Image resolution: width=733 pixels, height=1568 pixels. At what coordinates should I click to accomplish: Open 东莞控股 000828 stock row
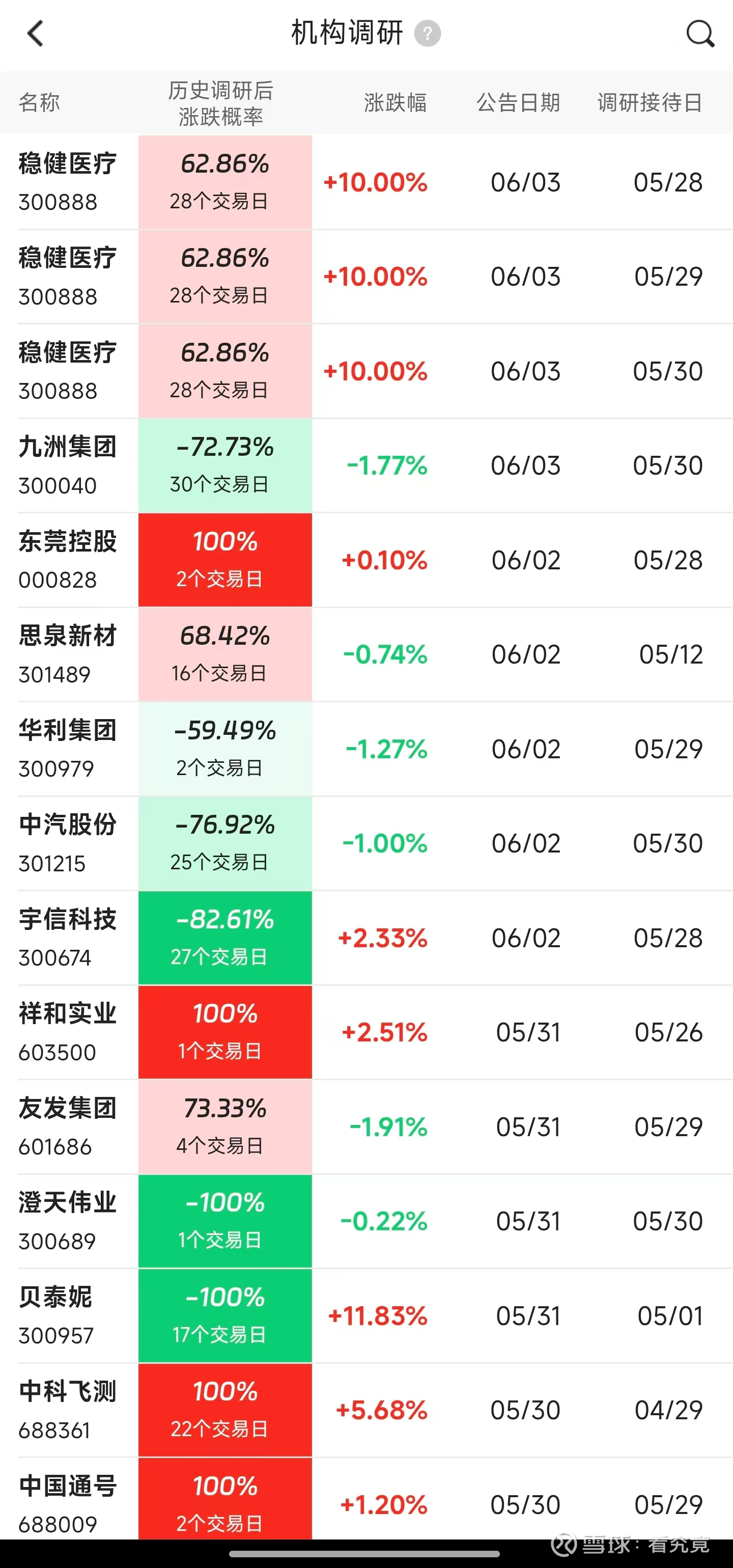point(366,560)
